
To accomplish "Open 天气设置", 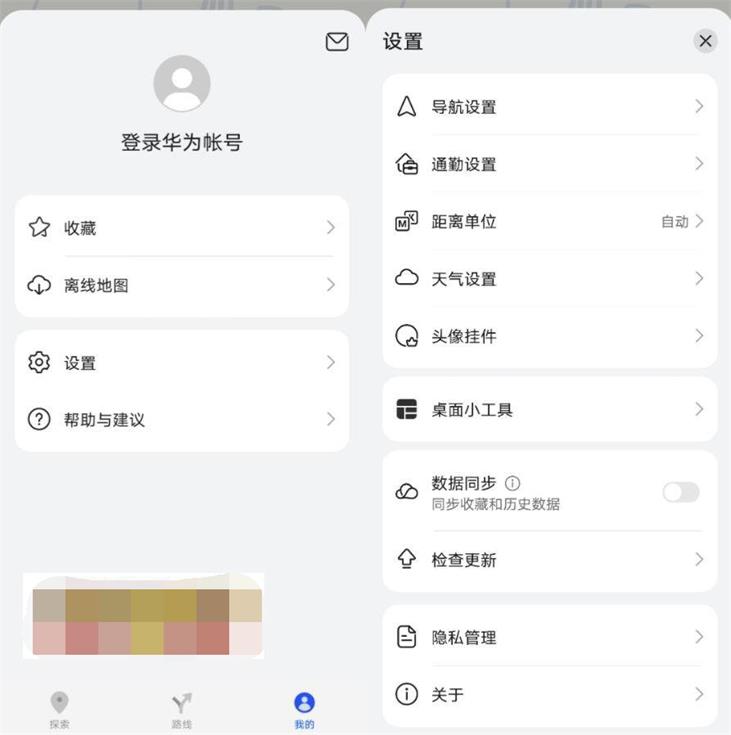I will 550,279.
